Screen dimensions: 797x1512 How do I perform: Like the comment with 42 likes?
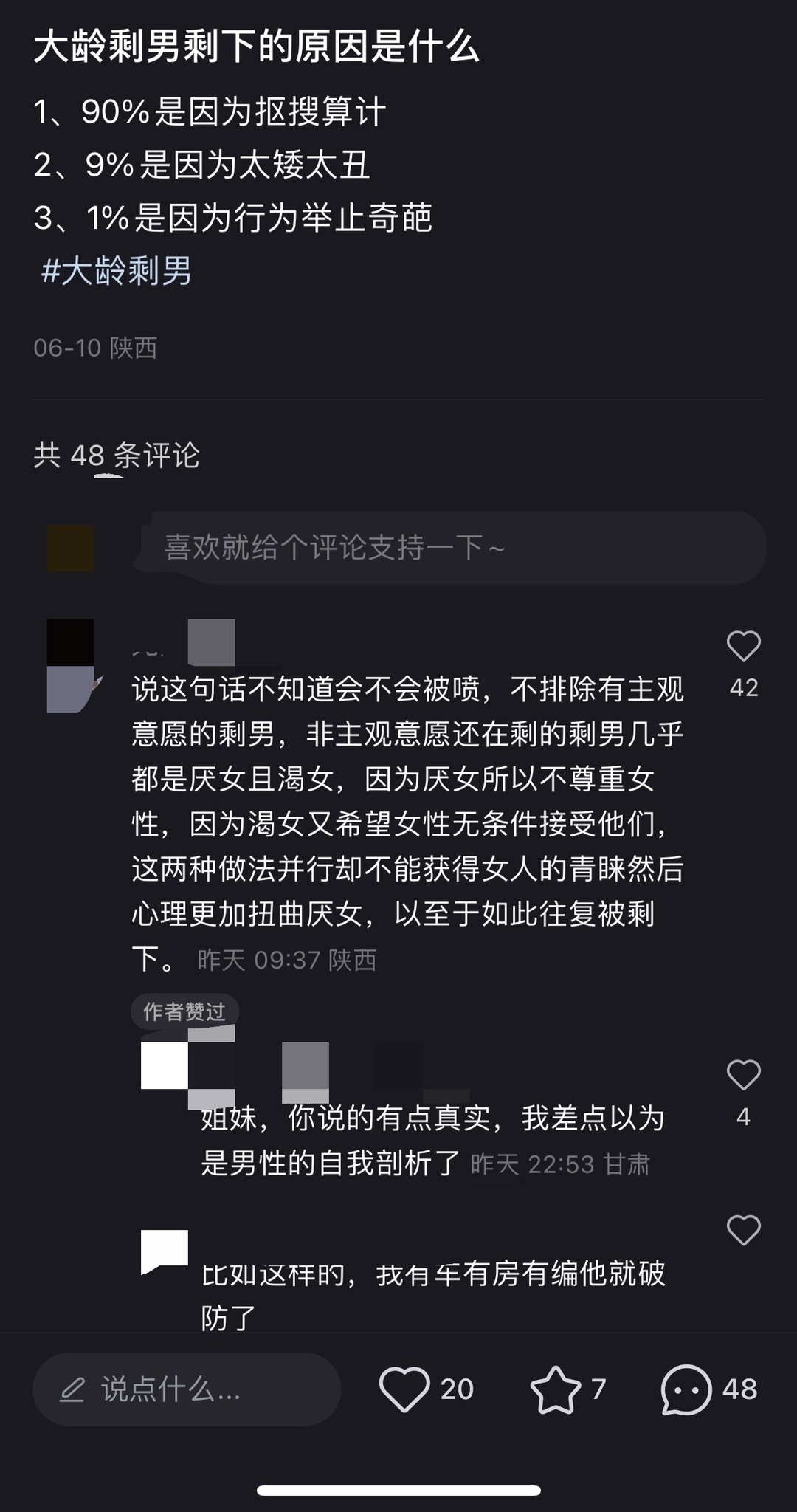point(743,647)
